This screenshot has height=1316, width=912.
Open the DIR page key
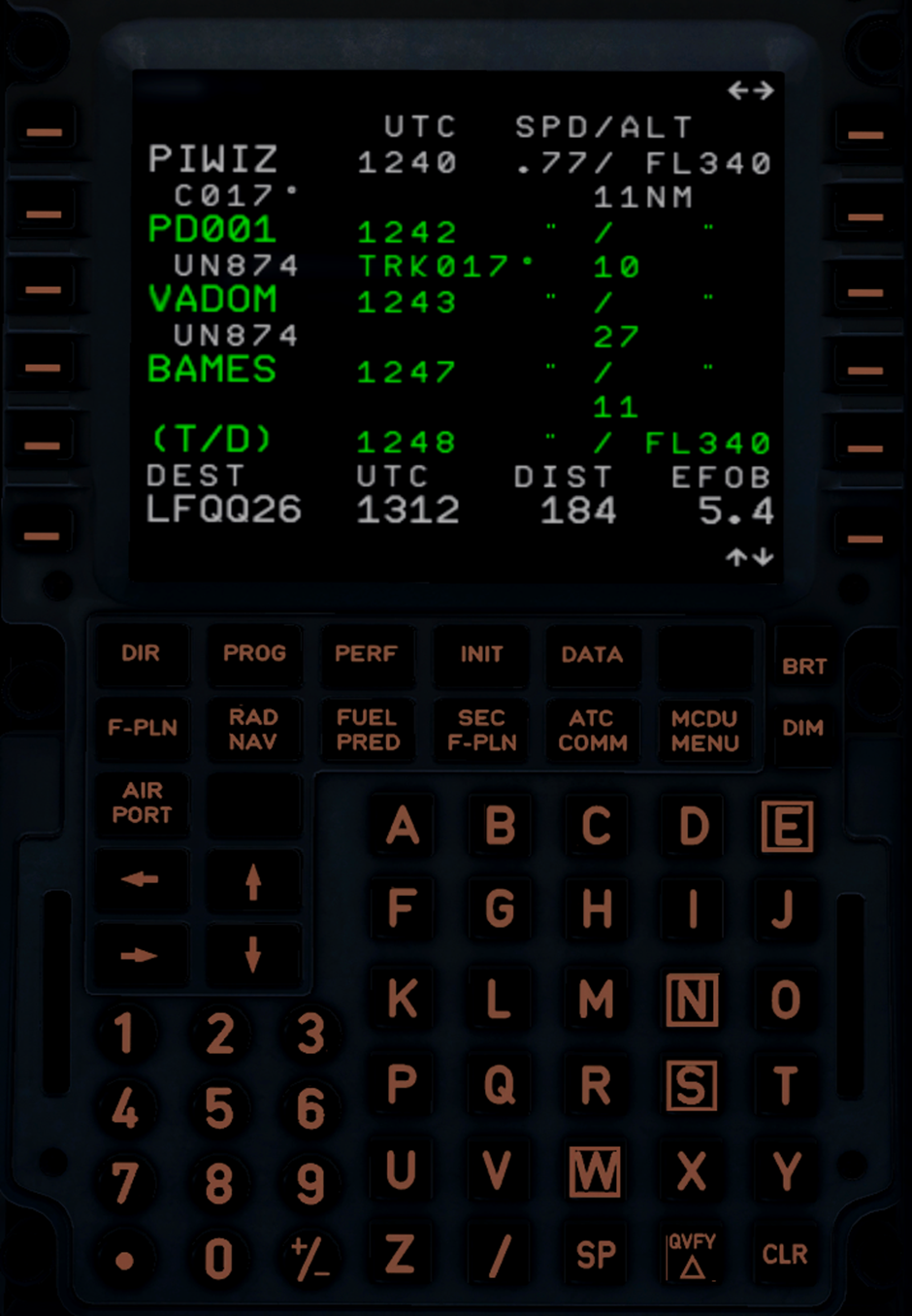141,654
